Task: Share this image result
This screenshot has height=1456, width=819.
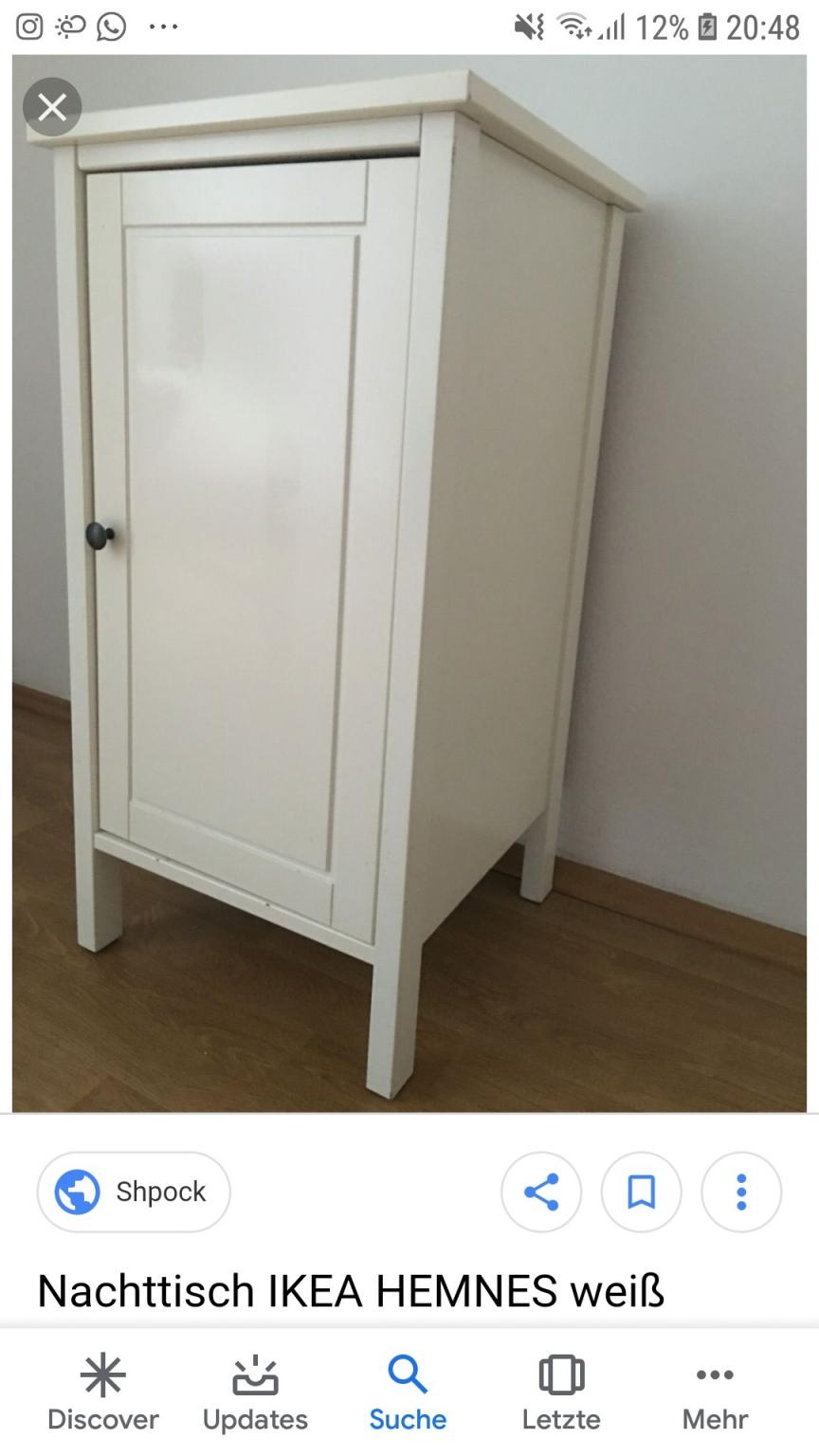Action: [x=540, y=1192]
